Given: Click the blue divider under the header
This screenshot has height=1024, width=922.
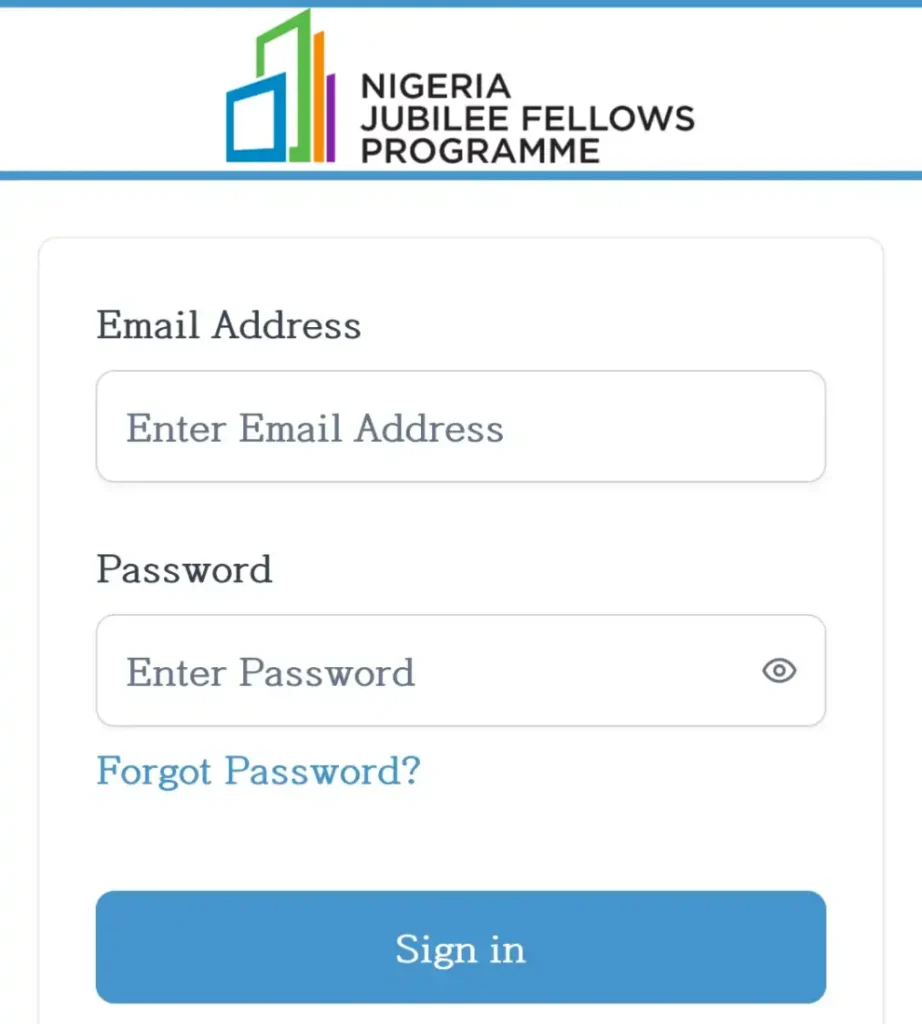Looking at the screenshot, I should point(460,177).
